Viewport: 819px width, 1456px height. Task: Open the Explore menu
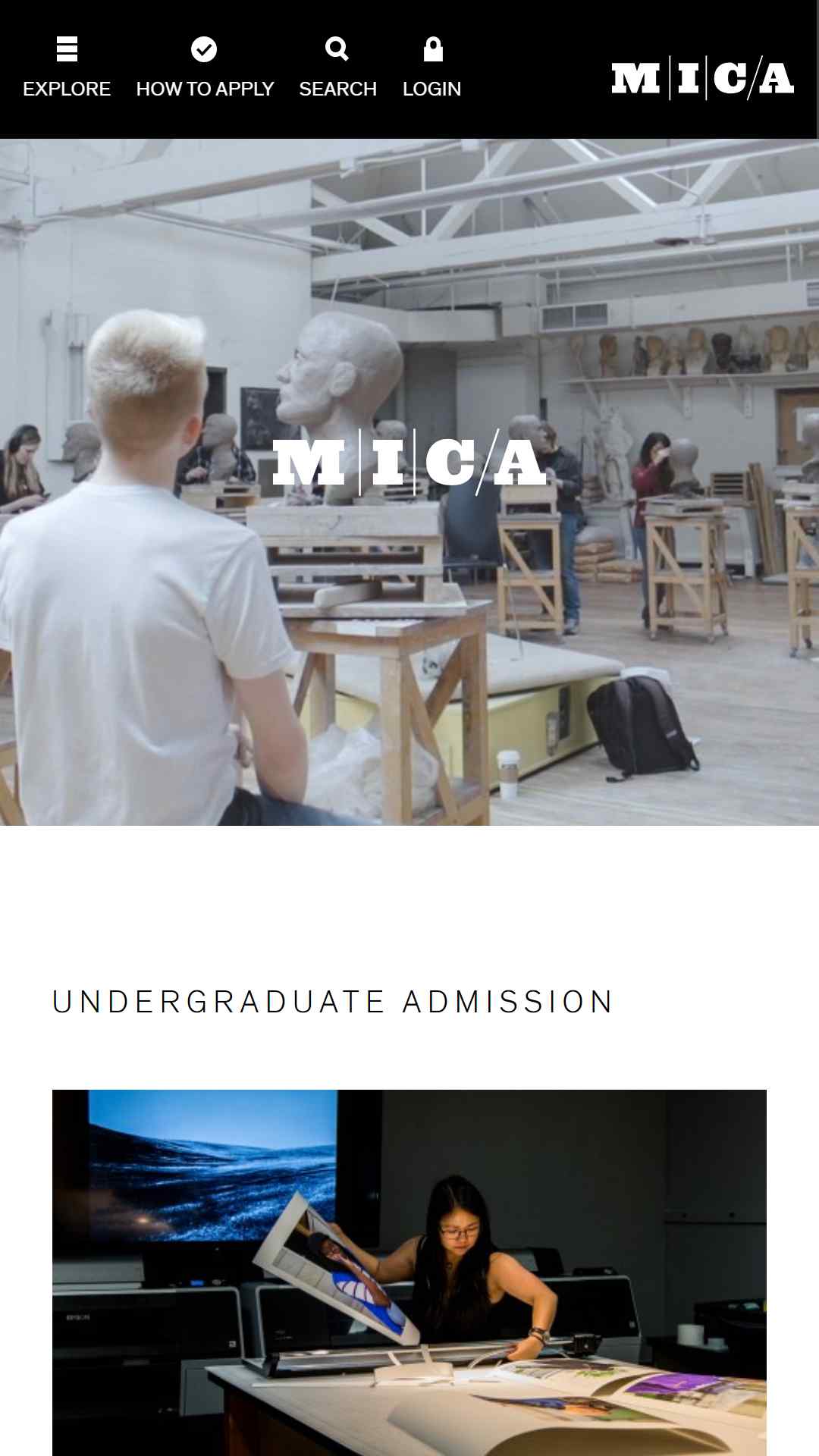pyautogui.click(x=67, y=68)
